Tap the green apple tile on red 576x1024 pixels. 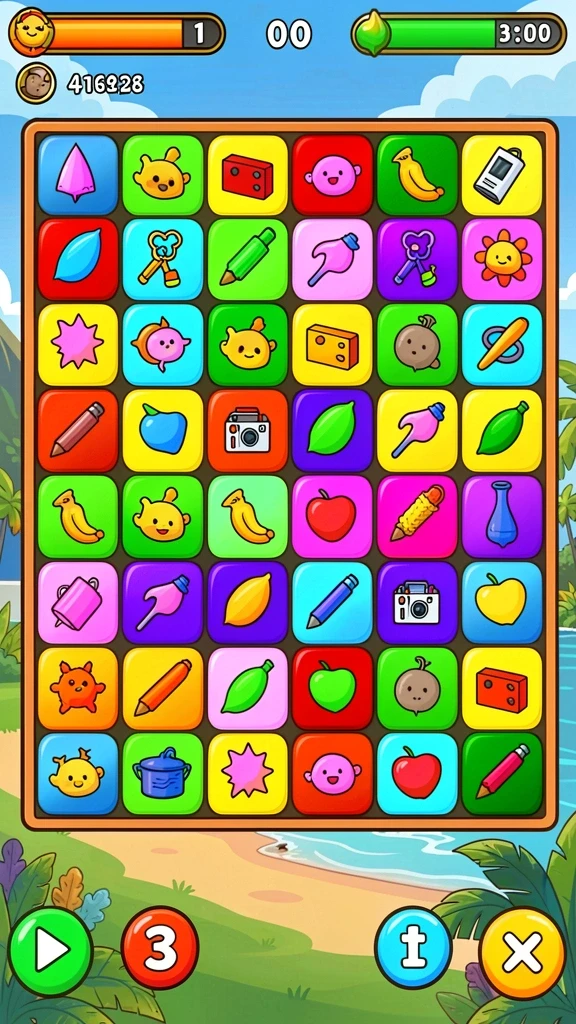tap(332, 688)
